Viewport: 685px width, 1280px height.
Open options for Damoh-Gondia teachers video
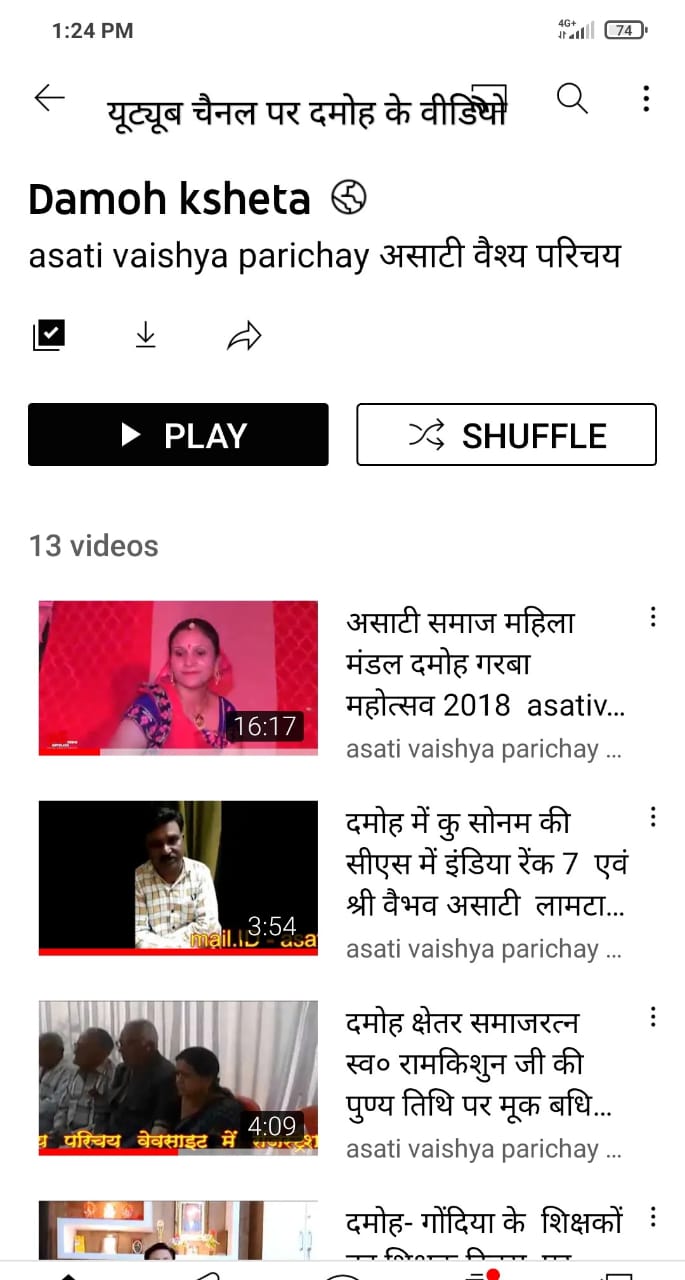coord(653,1217)
